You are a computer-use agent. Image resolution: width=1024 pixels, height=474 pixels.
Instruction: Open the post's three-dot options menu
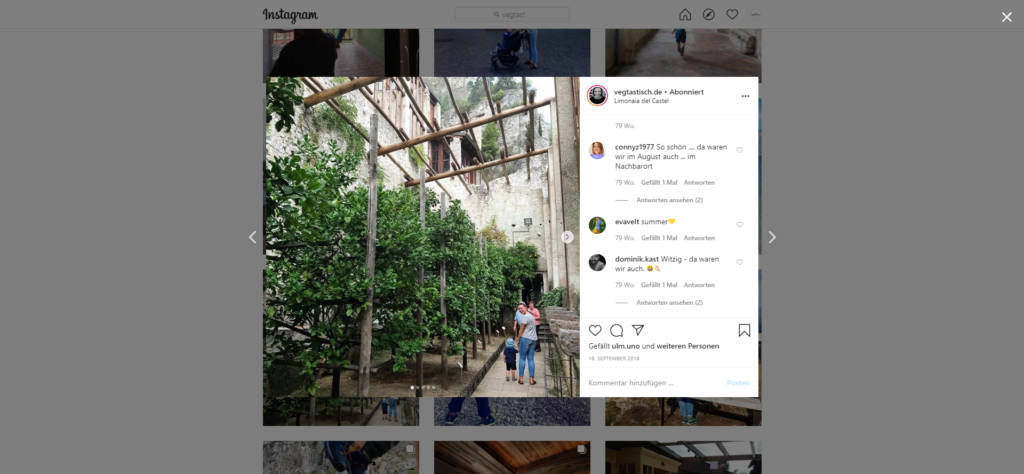745,96
